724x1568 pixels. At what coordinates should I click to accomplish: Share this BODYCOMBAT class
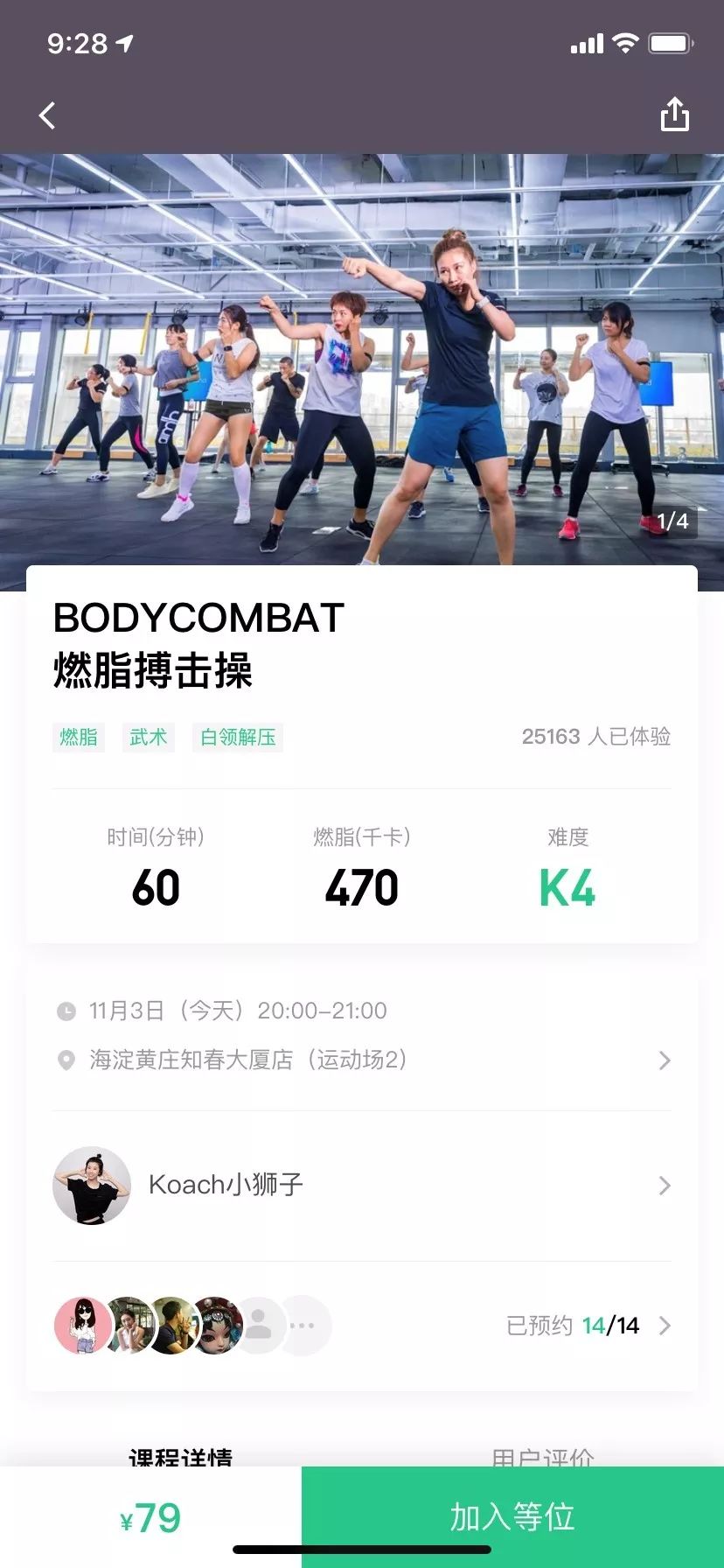tap(674, 115)
